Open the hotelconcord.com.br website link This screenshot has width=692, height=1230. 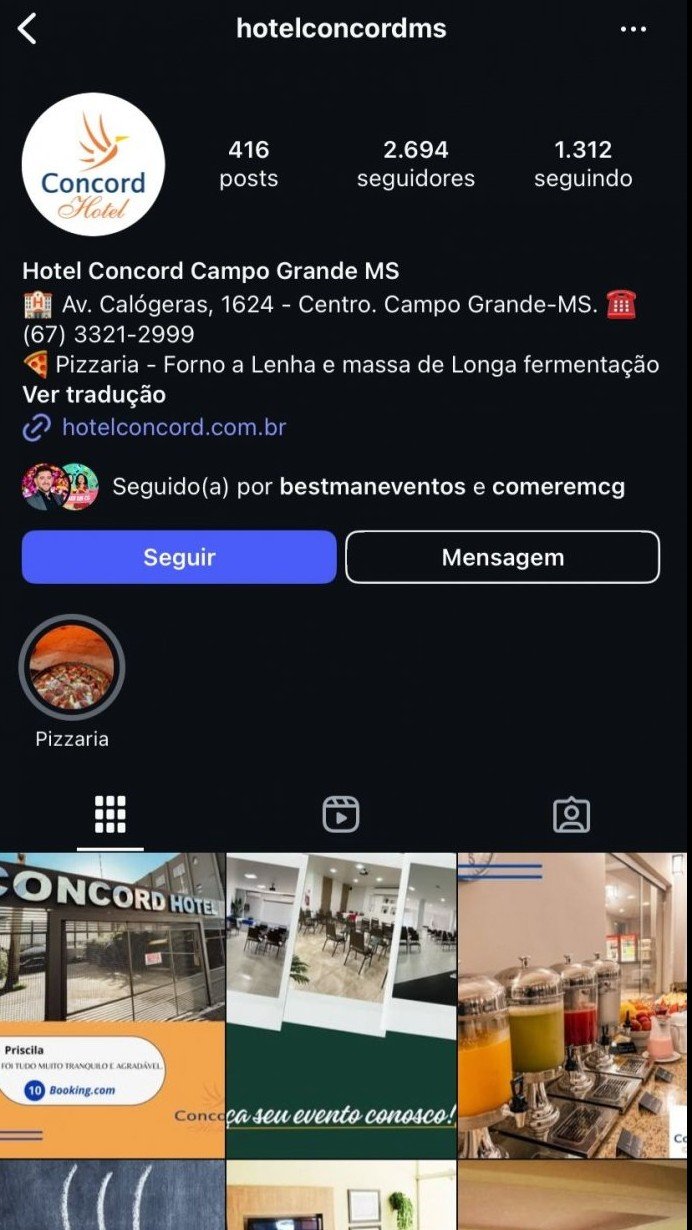click(x=173, y=428)
